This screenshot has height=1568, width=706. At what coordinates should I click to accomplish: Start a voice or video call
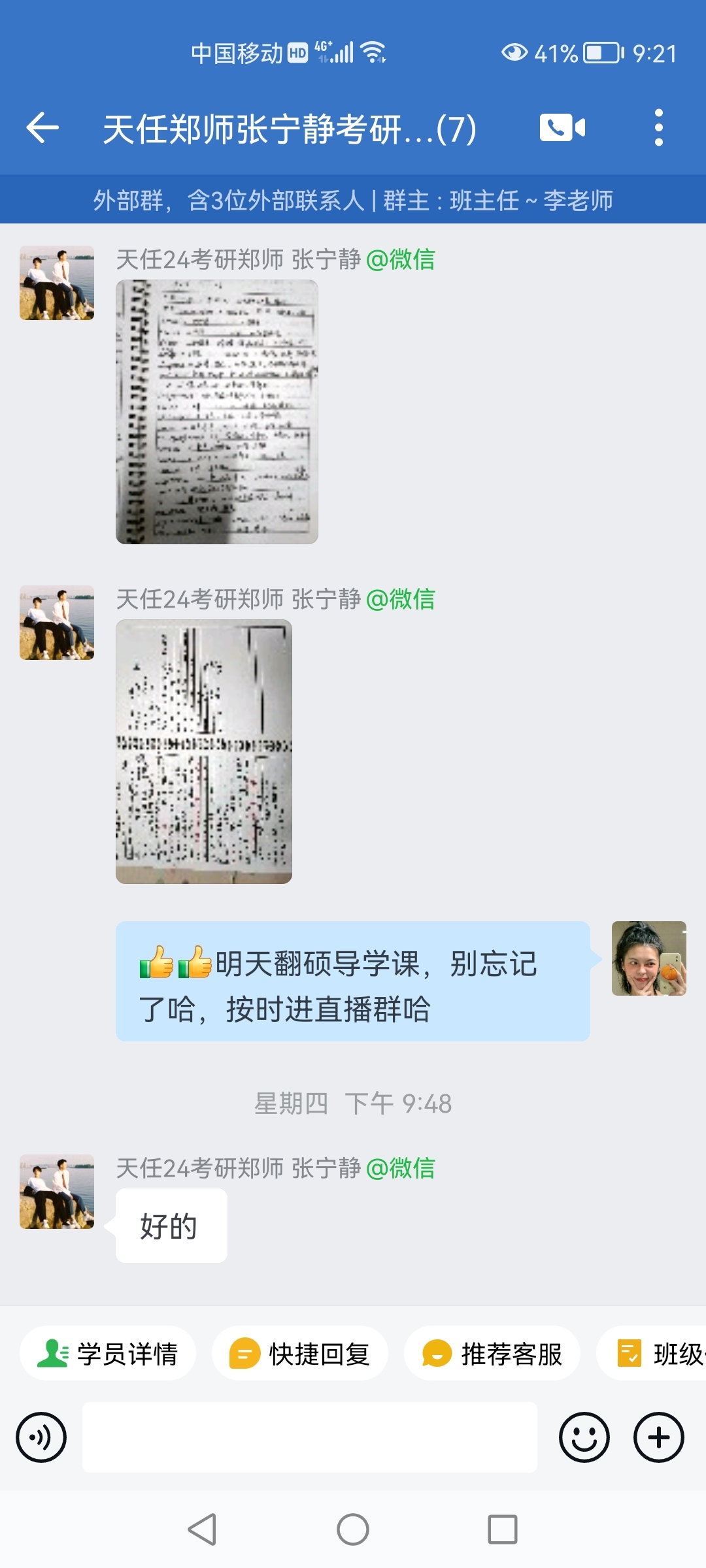pyautogui.click(x=562, y=127)
